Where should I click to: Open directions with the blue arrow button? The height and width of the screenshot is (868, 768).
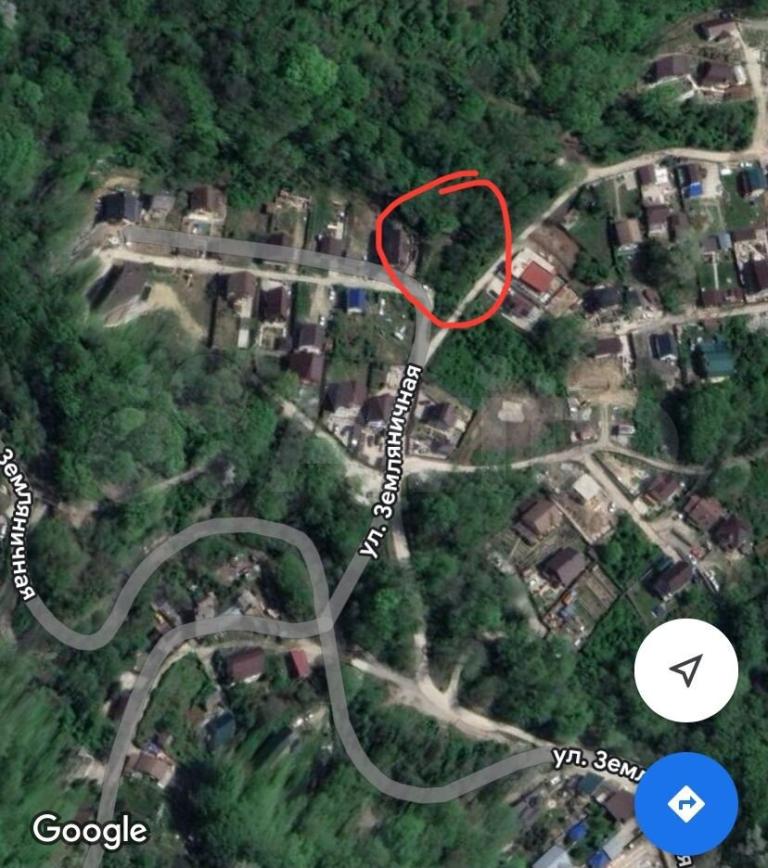click(686, 803)
